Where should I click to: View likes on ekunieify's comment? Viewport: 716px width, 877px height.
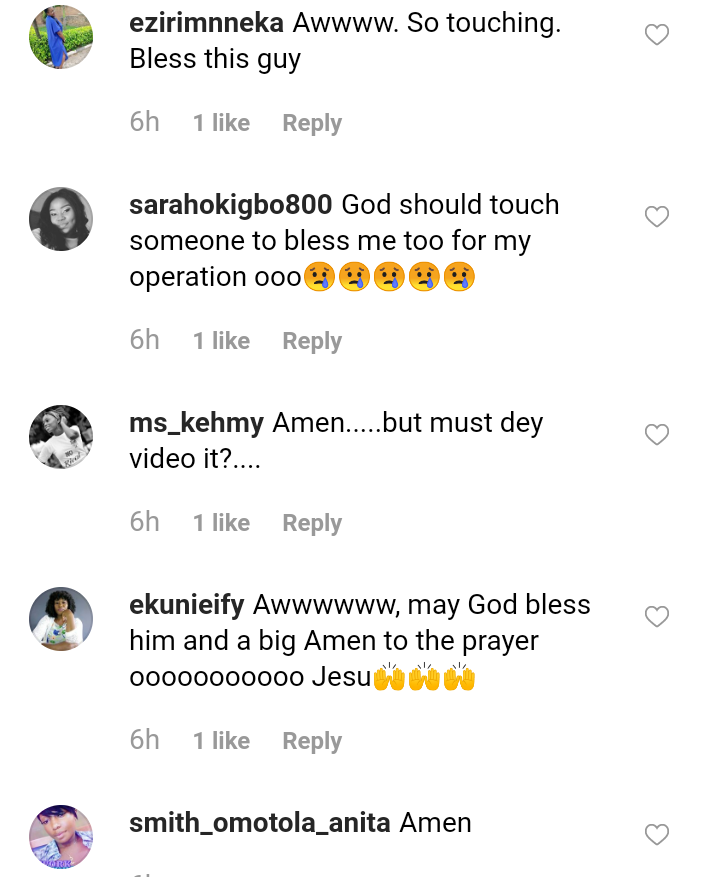pos(221,741)
